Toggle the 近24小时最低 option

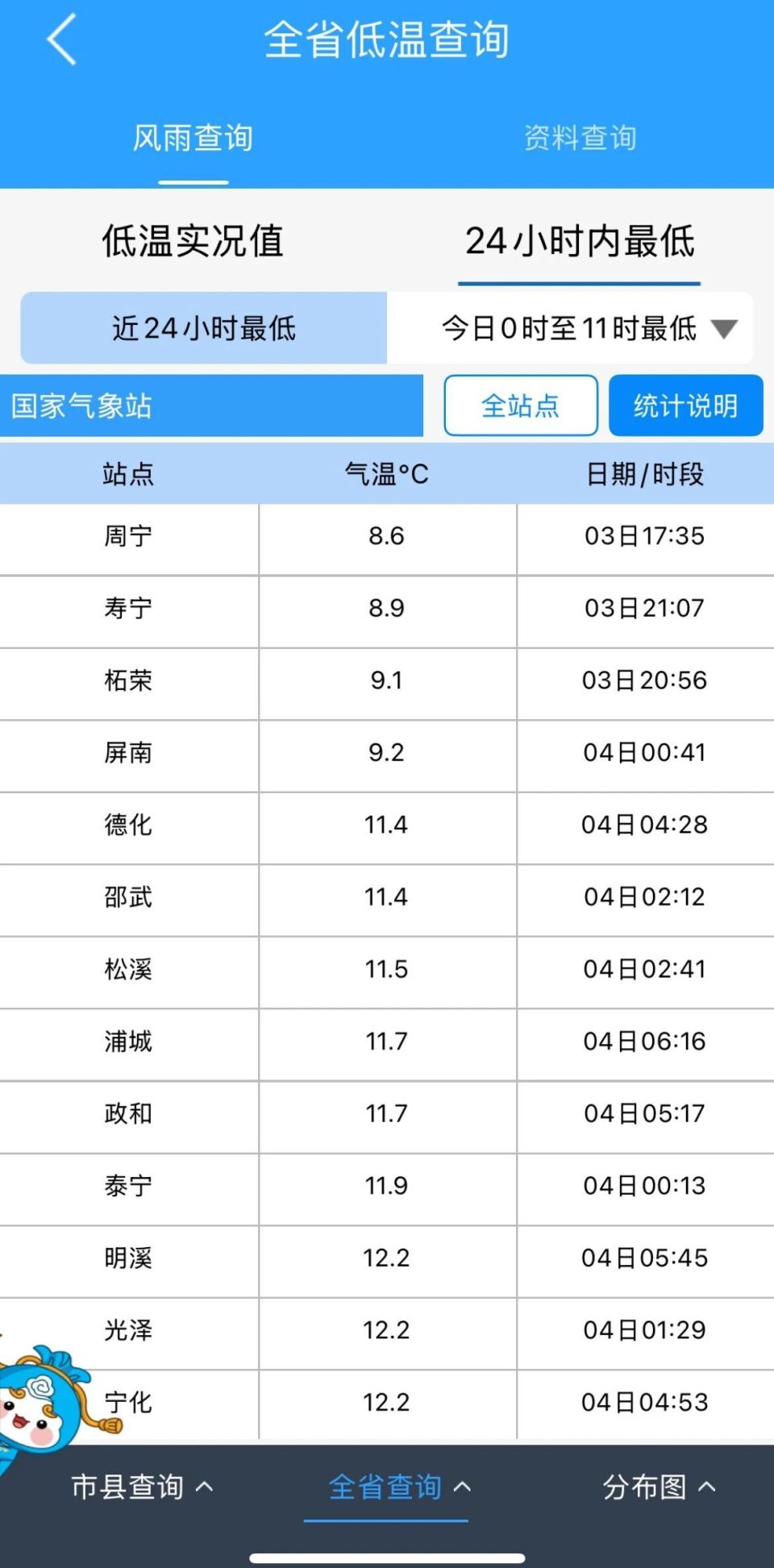click(204, 328)
